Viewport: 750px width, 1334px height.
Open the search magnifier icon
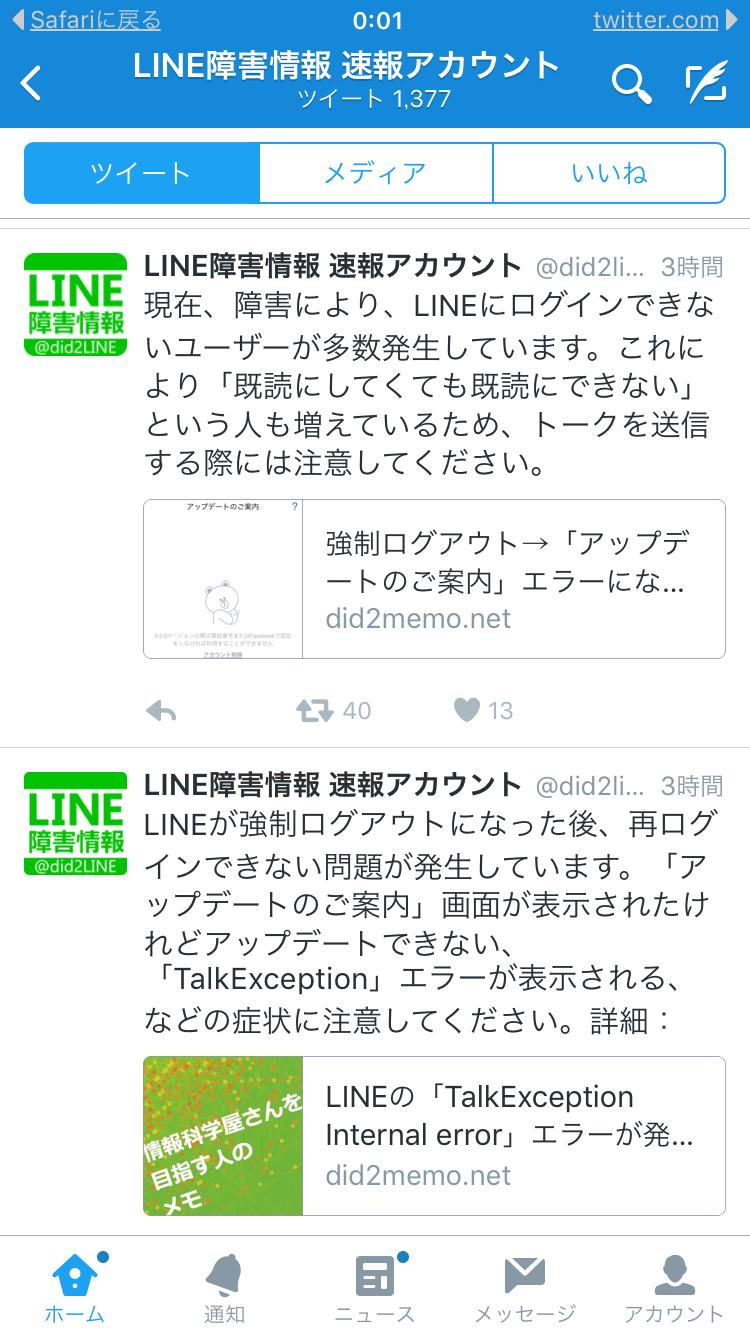(631, 84)
